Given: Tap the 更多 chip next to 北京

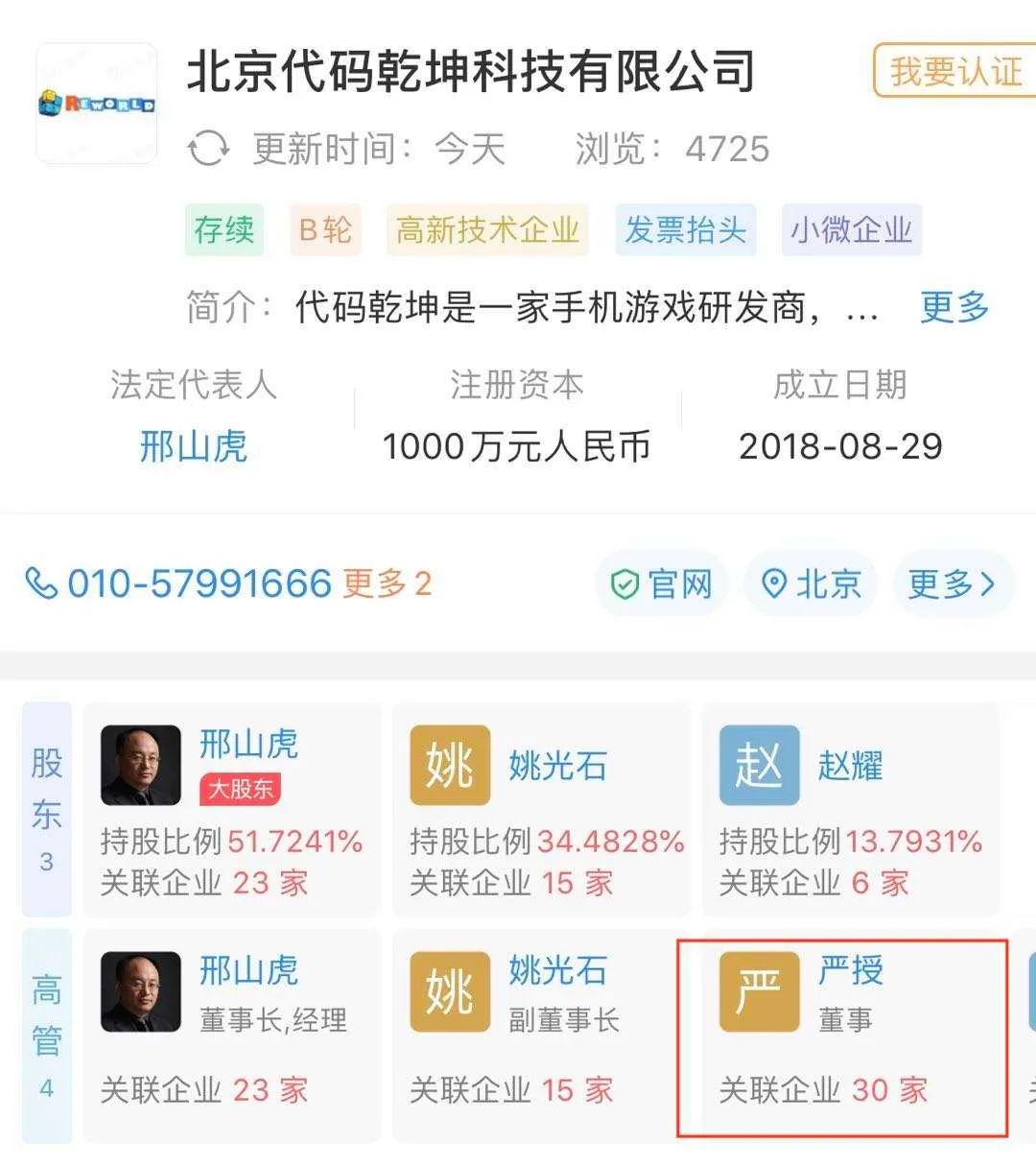Looking at the screenshot, I should (952, 583).
